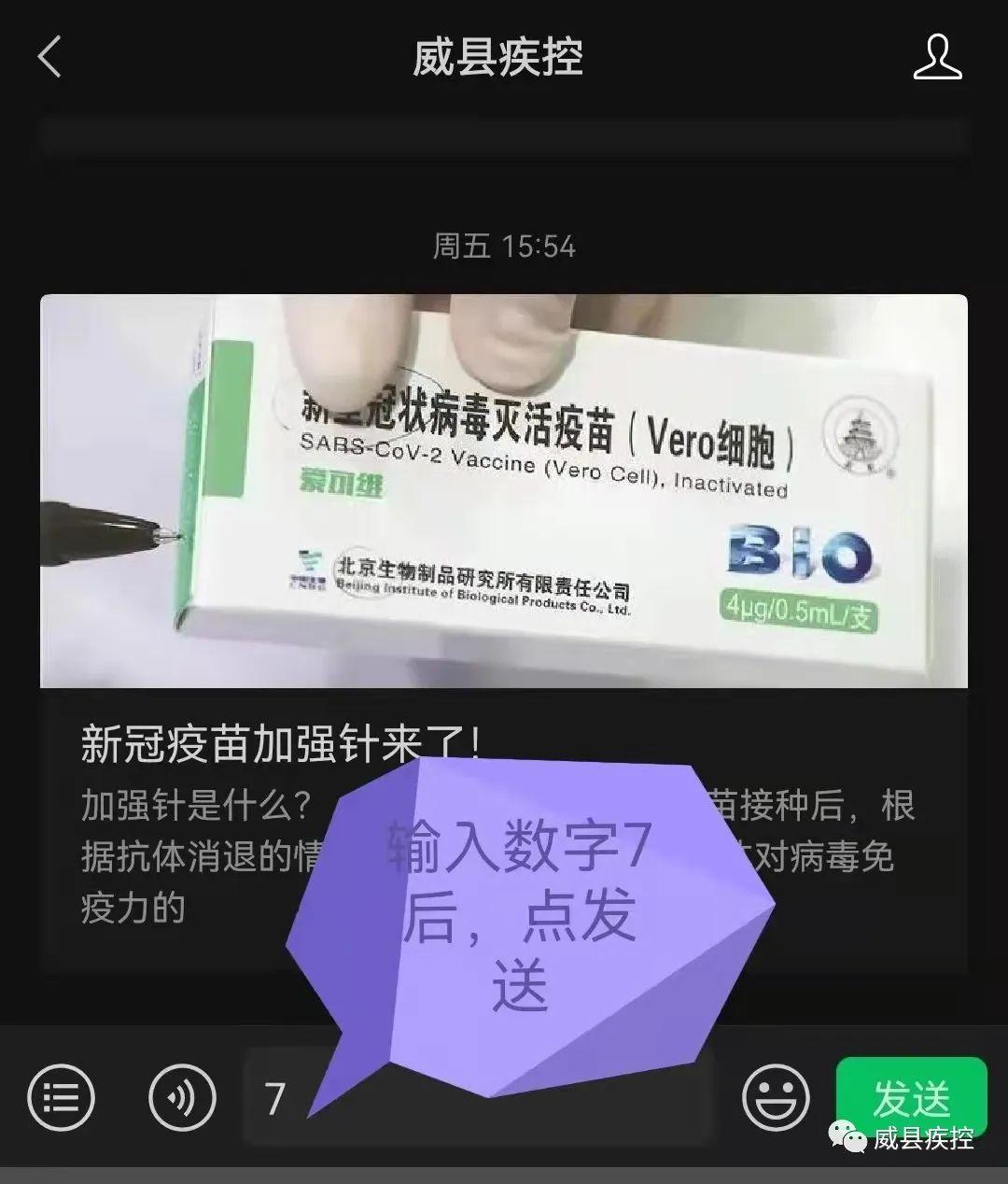Open the emoji picker
This screenshot has height=1184, width=1008.
pos(776,1097)
